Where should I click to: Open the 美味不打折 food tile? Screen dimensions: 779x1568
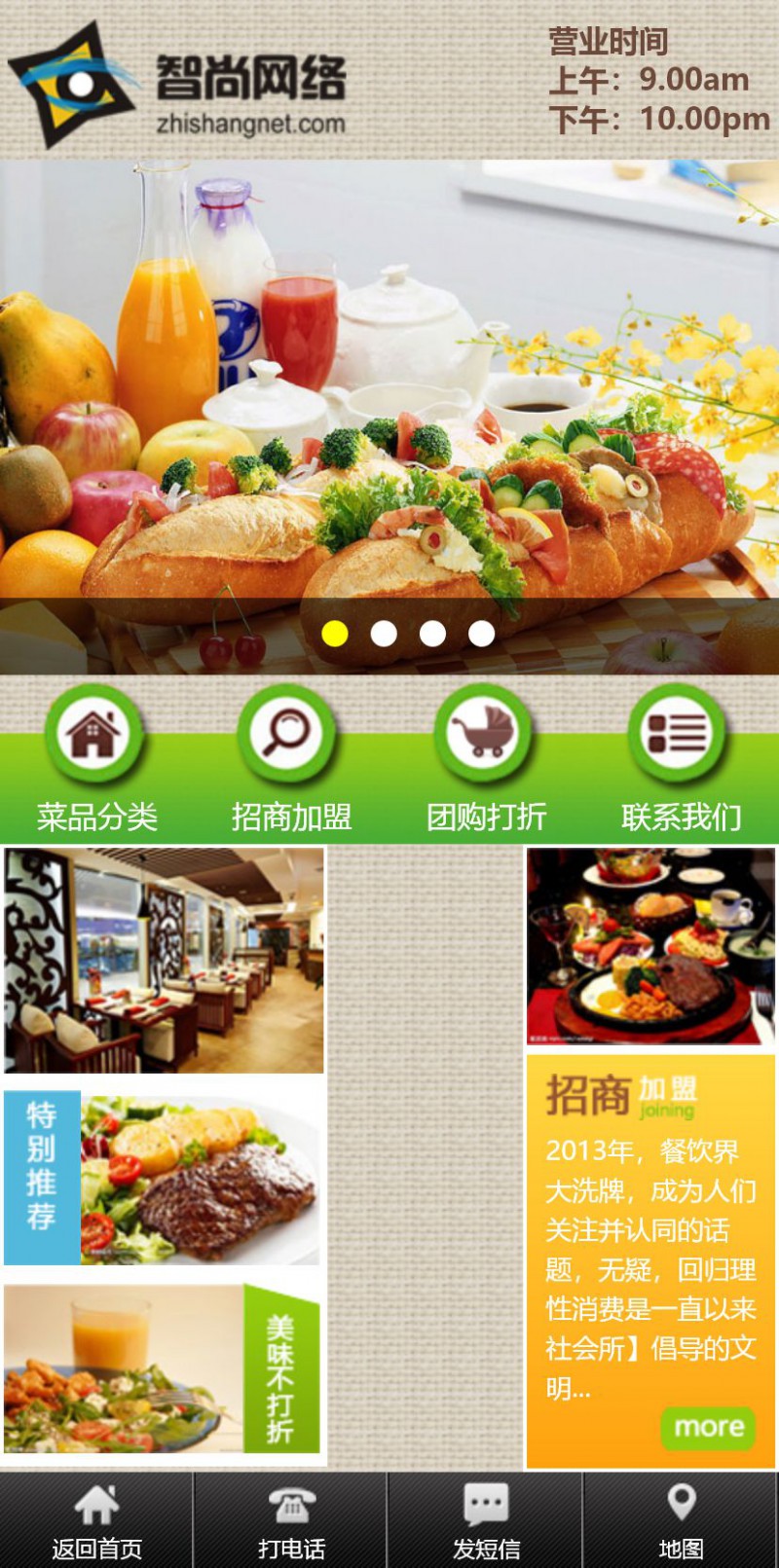tap(162, 1368)
